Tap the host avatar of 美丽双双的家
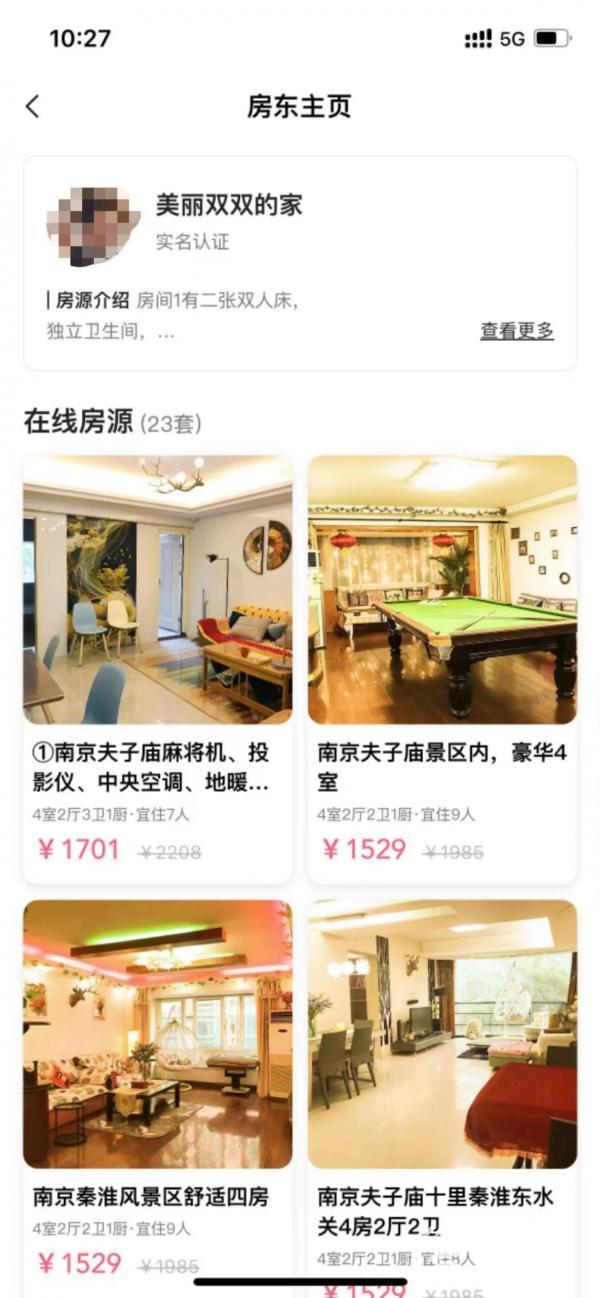 point(92,224)
